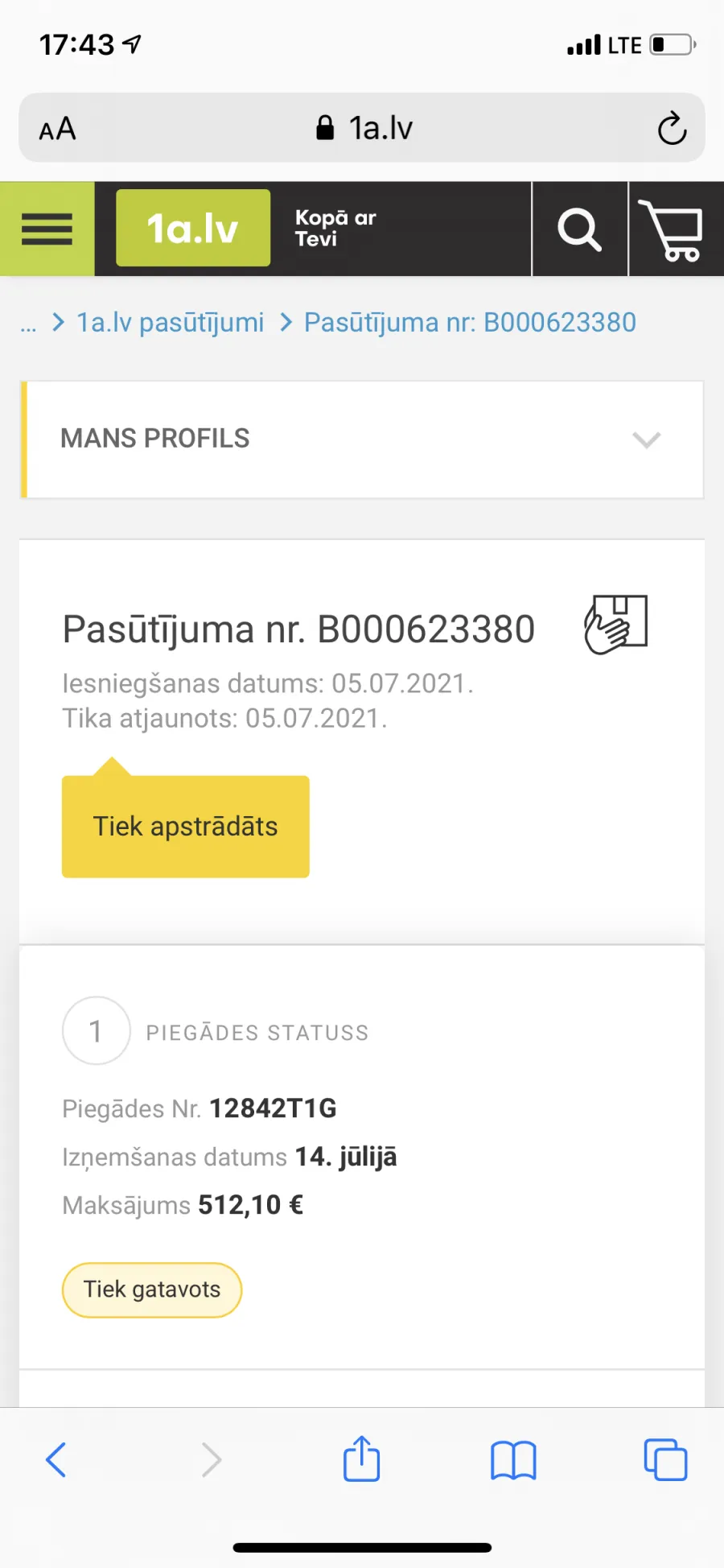724x1568 pixels.
Task: Open the shopping cart
Action: tap(675, 229)
